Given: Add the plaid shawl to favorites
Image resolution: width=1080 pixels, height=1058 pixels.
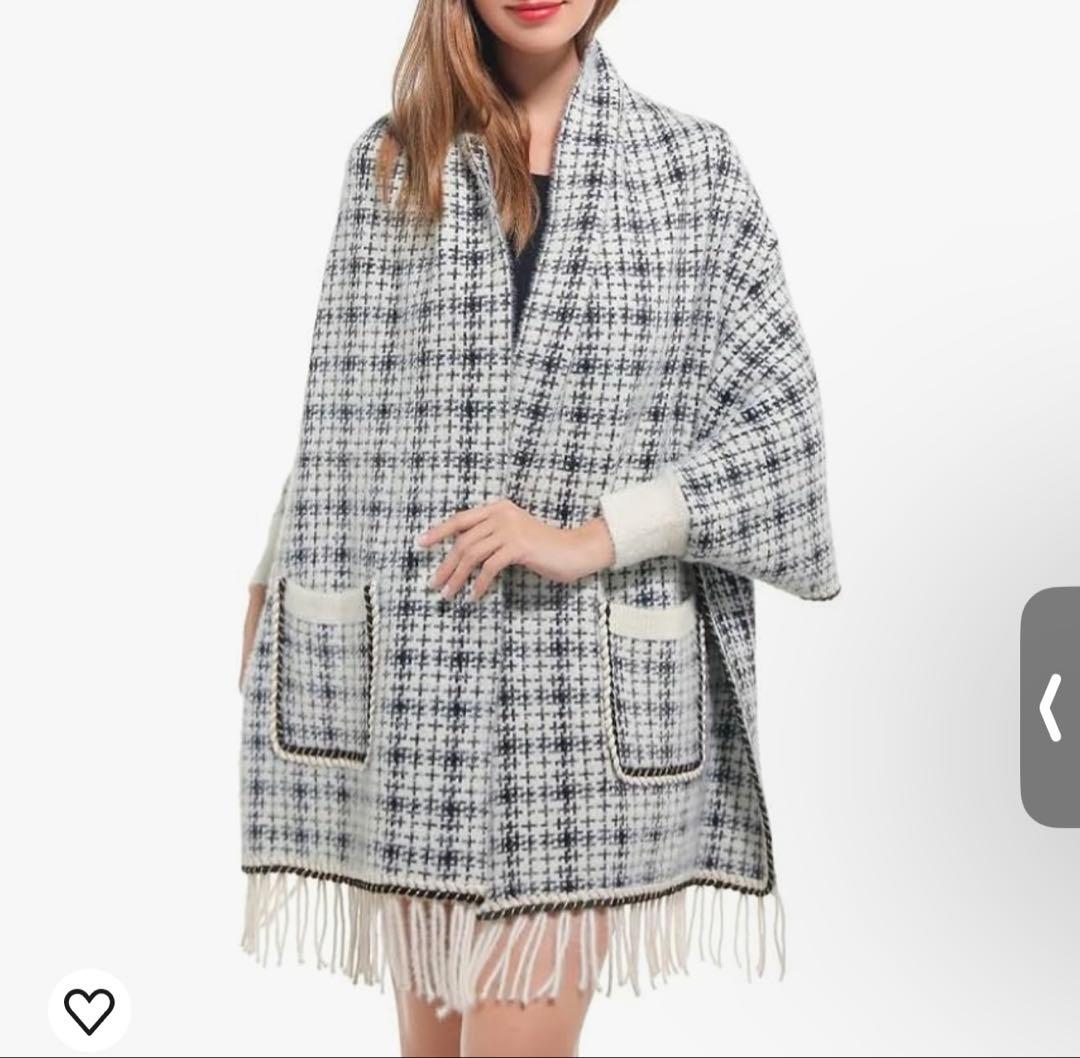Looking at the screenshot, I should [x=89, y=1010].
